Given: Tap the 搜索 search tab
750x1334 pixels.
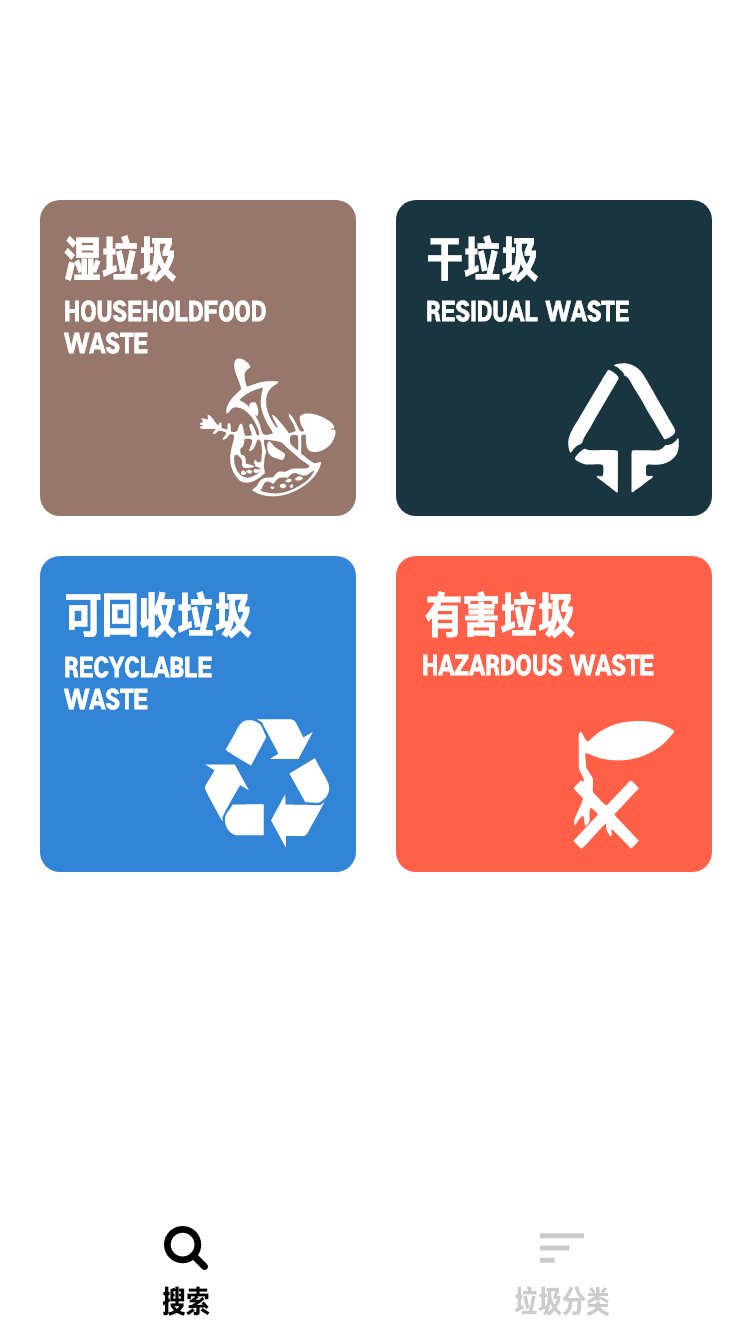Looking at the screenshot, I should pyautogui.click(x=187, y=1271).
